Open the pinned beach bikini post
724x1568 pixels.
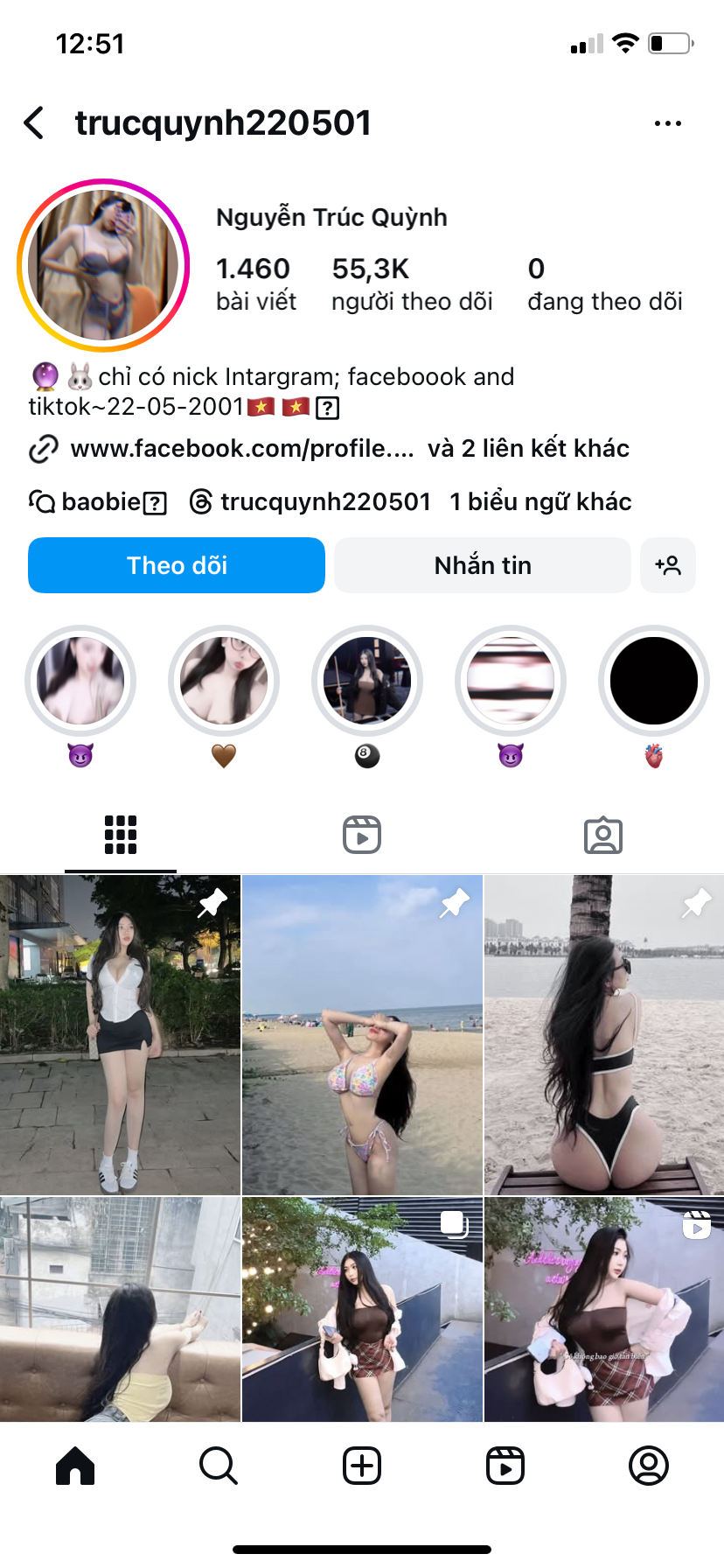pos(362,1034)
